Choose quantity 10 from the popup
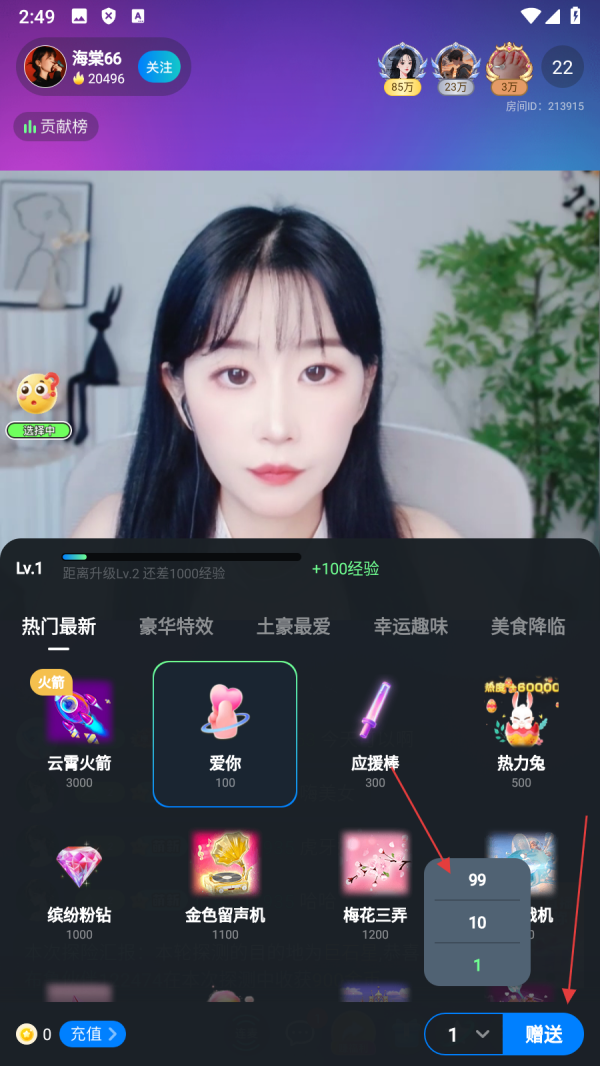This screenshot has height=1066, width=600. (x=477, y=922)
